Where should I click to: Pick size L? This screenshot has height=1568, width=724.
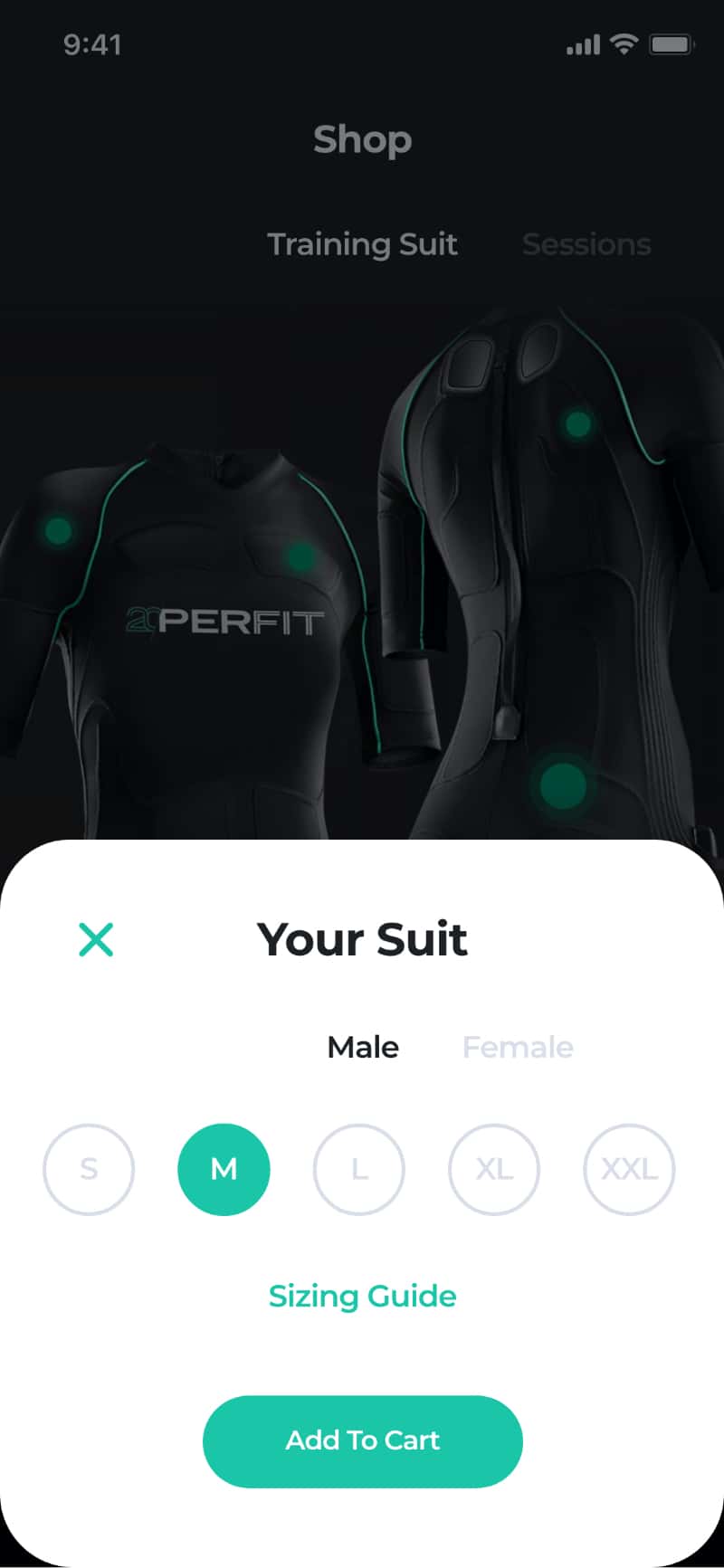coord(359,1169)
